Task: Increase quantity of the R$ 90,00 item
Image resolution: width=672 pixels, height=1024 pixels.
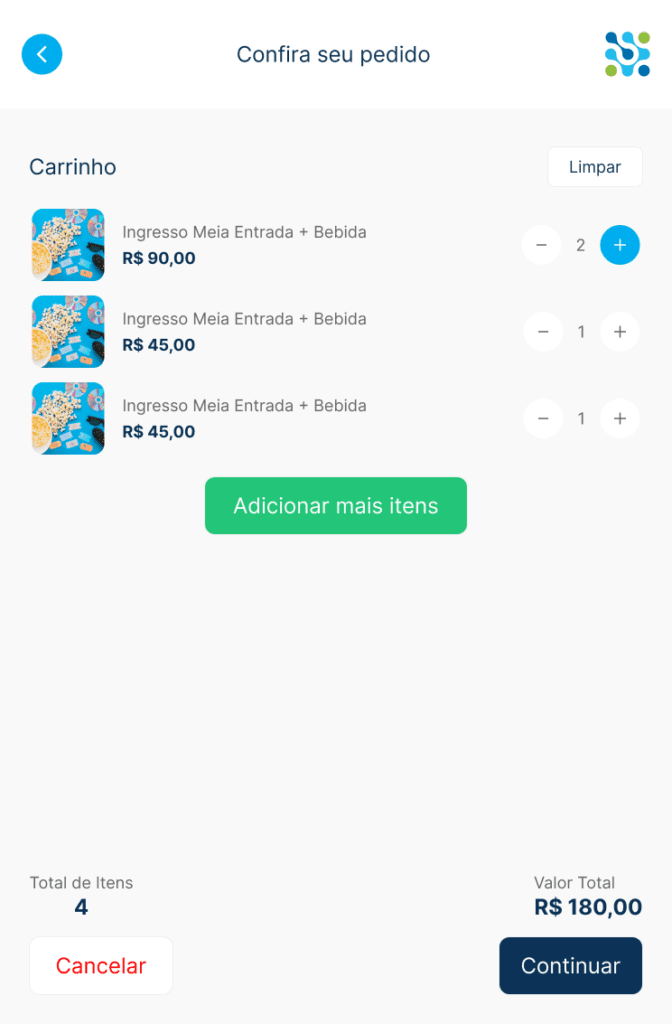Action: coord(619,245)
